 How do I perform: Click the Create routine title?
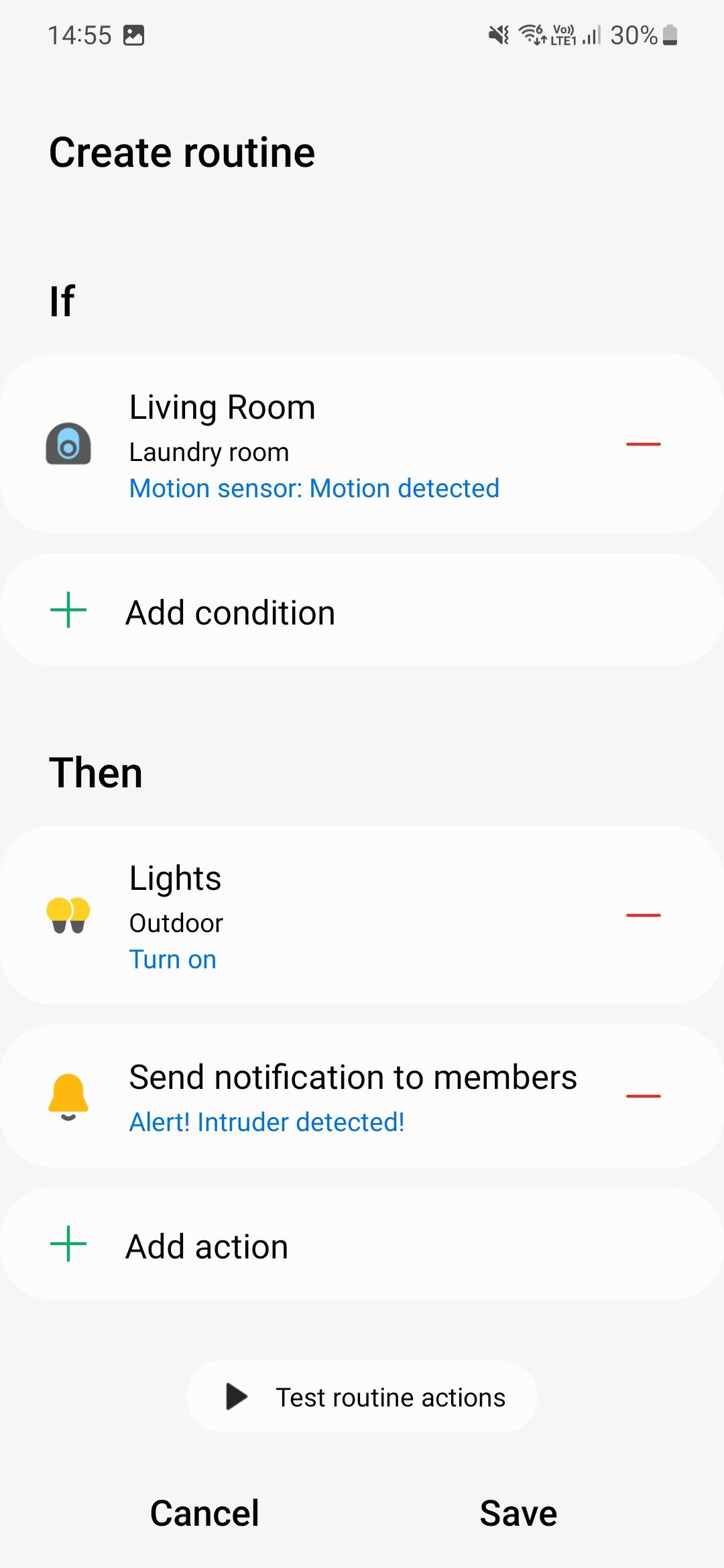coord(182,152)
